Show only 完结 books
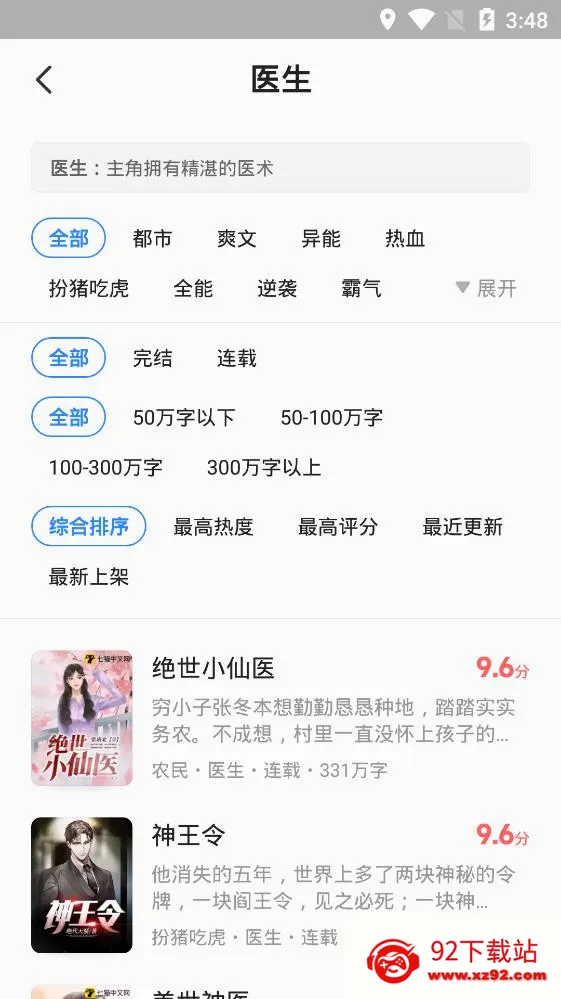561x999 pixels. [152, 358]
